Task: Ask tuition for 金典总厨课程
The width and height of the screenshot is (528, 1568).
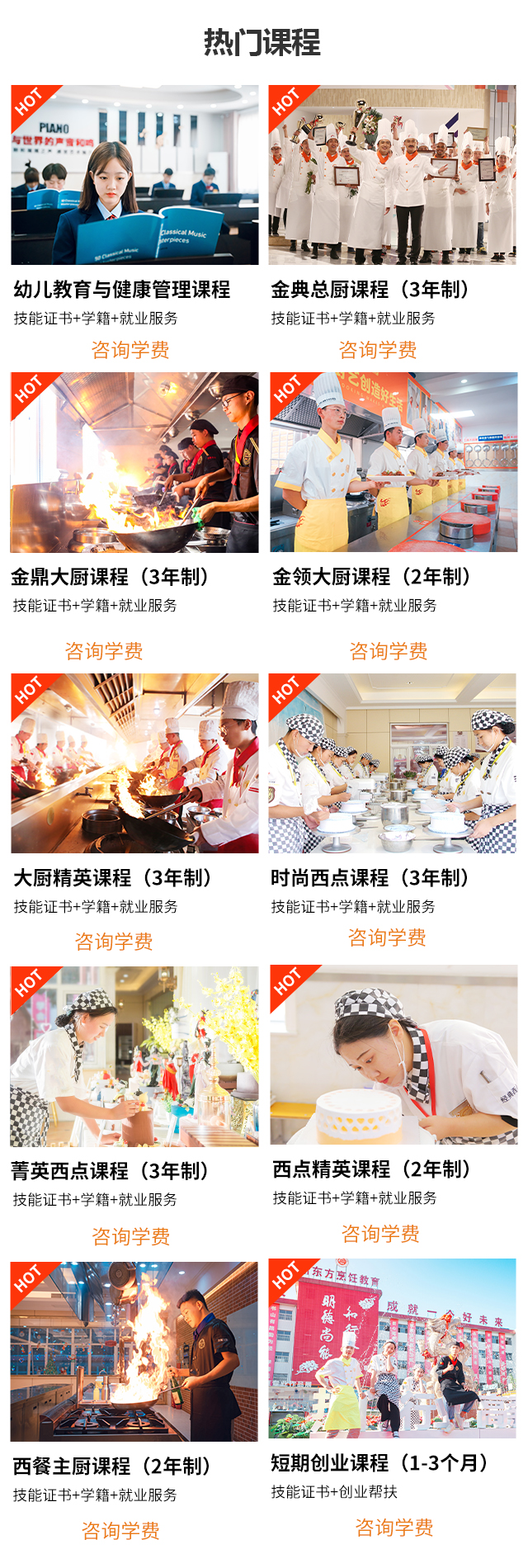Action: pyautogui.click(x=378, y=350)
